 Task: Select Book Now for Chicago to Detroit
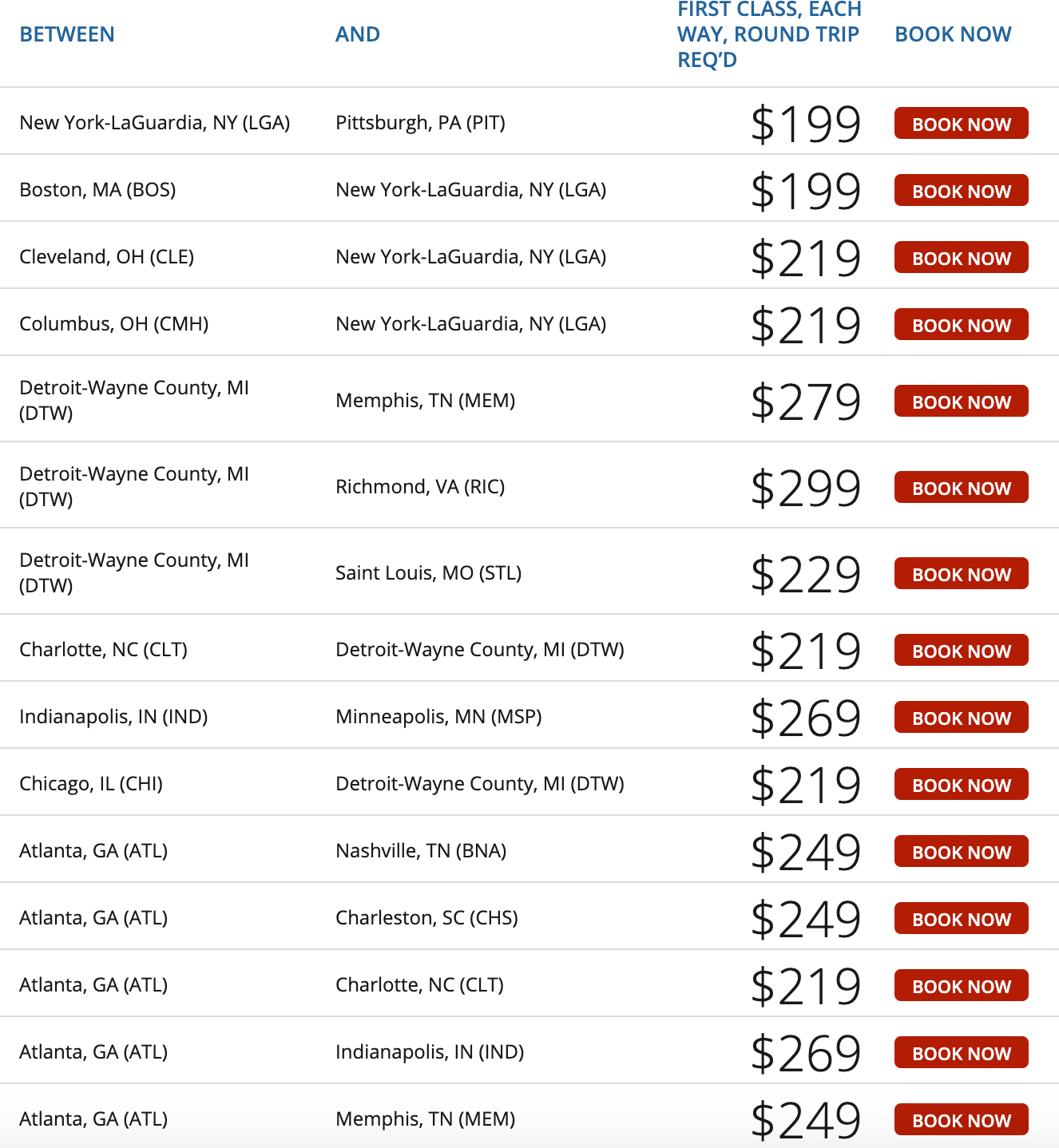pyautogui.click(x=961, y=785)
